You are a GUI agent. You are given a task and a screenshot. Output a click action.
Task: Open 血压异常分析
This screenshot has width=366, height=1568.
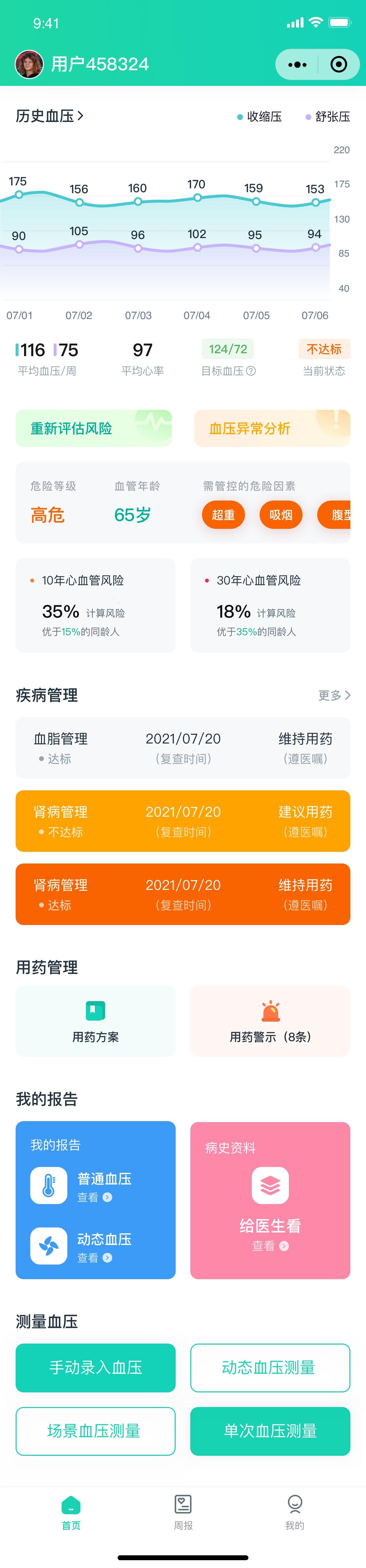[x=272, y=429]
